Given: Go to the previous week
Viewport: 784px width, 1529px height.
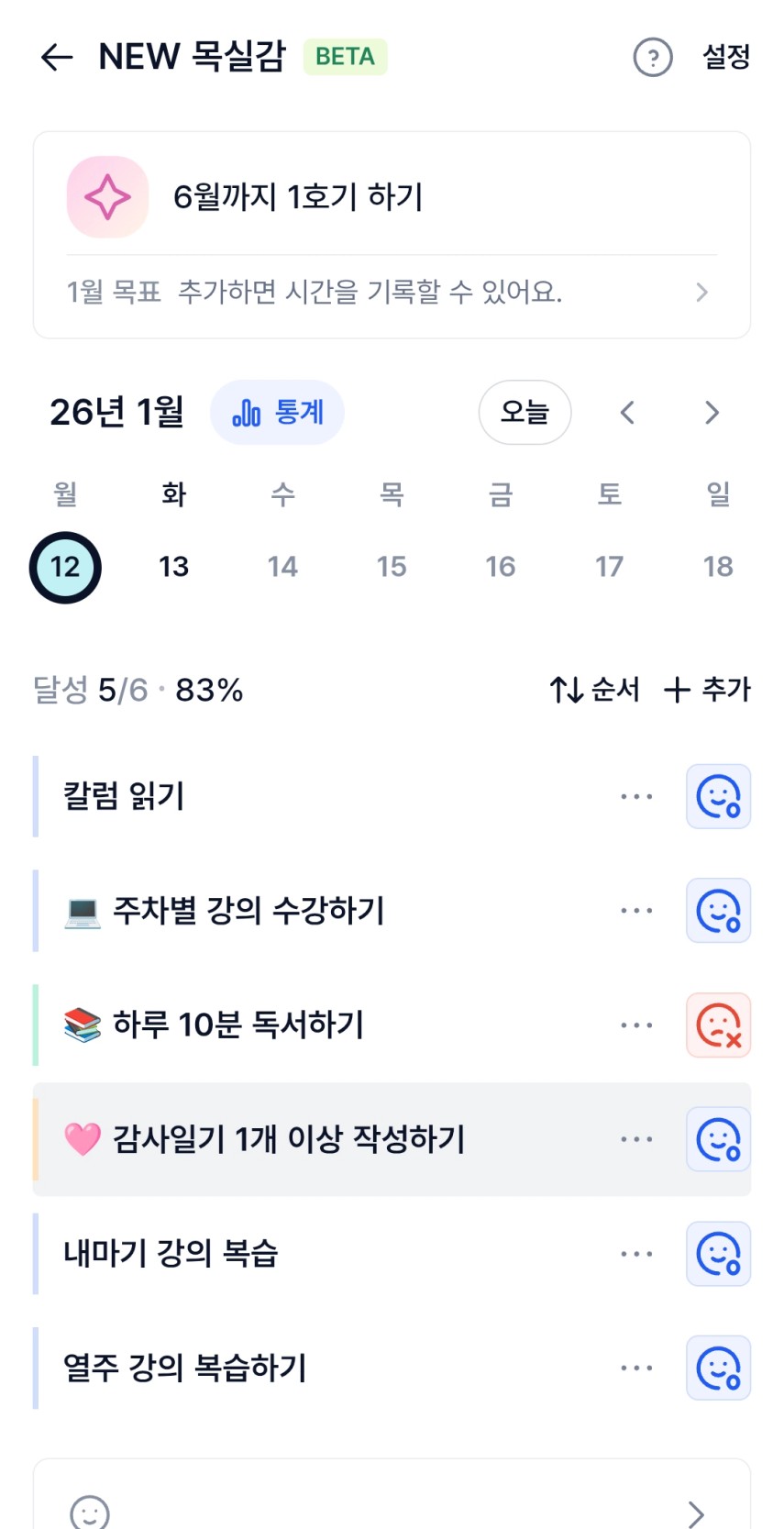Looking at the screenshot, I should (627, 413).
